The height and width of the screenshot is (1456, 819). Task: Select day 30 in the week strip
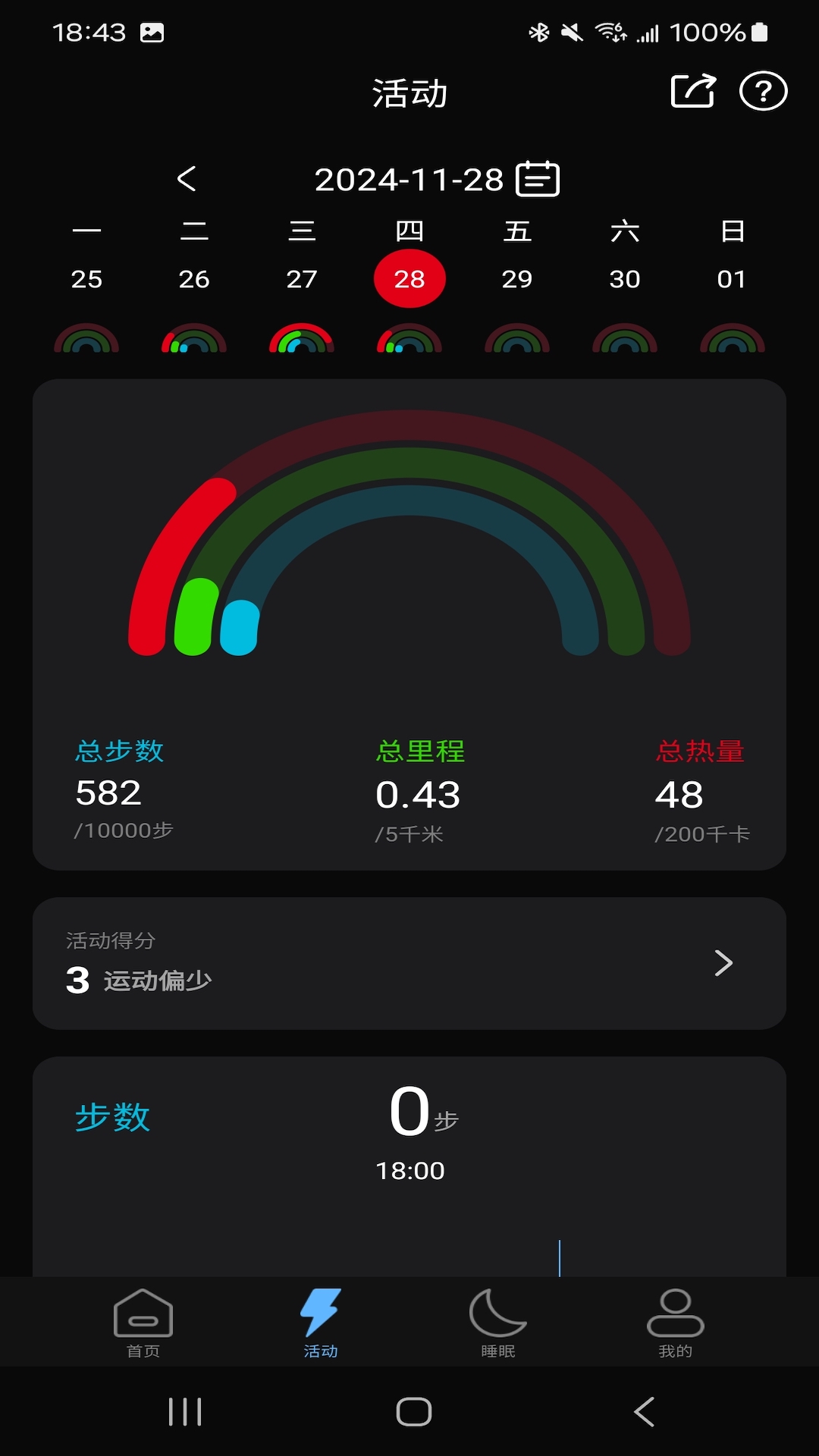click(x=625, y=278)
